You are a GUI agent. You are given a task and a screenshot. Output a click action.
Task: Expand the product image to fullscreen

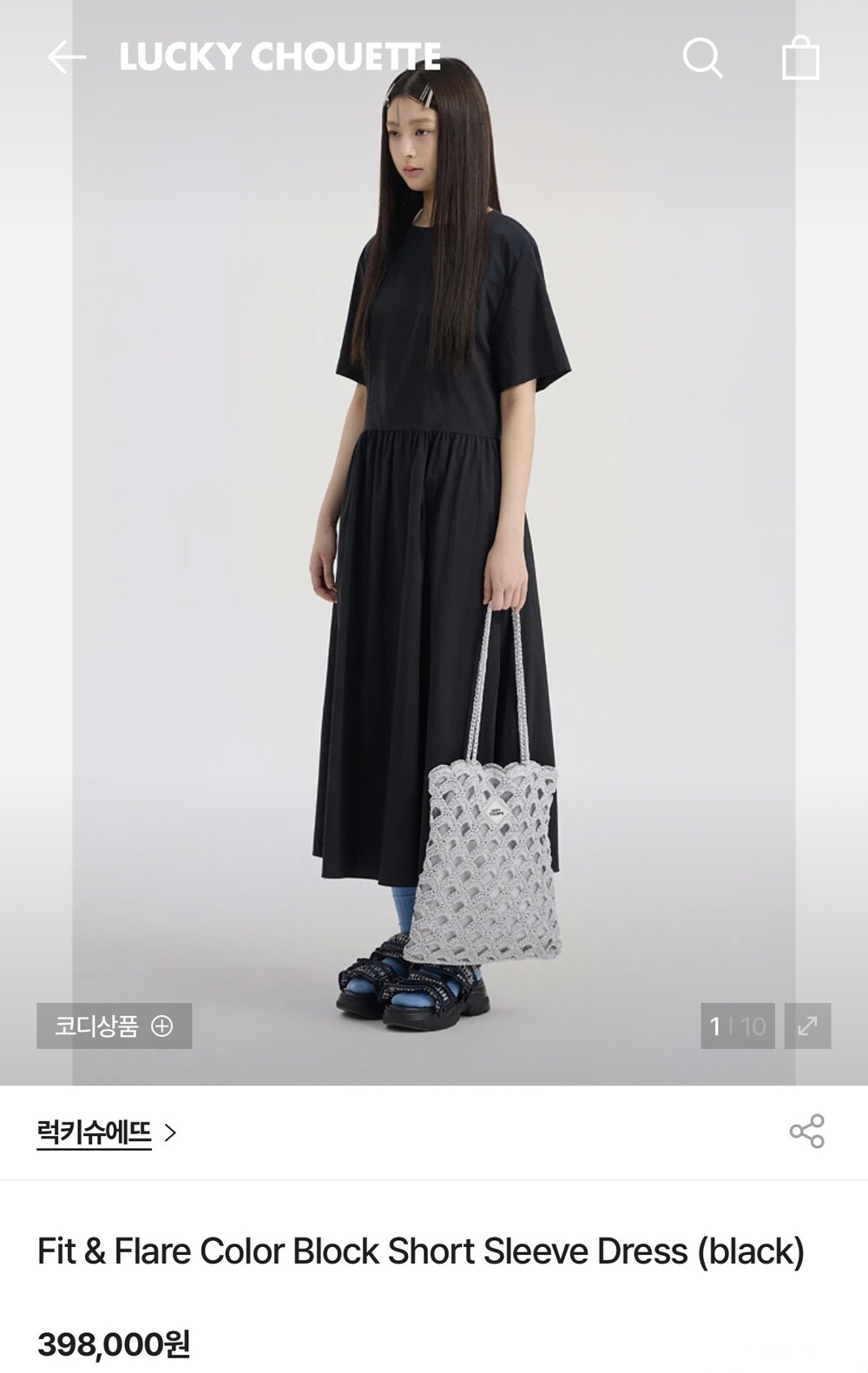point(807,1026)
